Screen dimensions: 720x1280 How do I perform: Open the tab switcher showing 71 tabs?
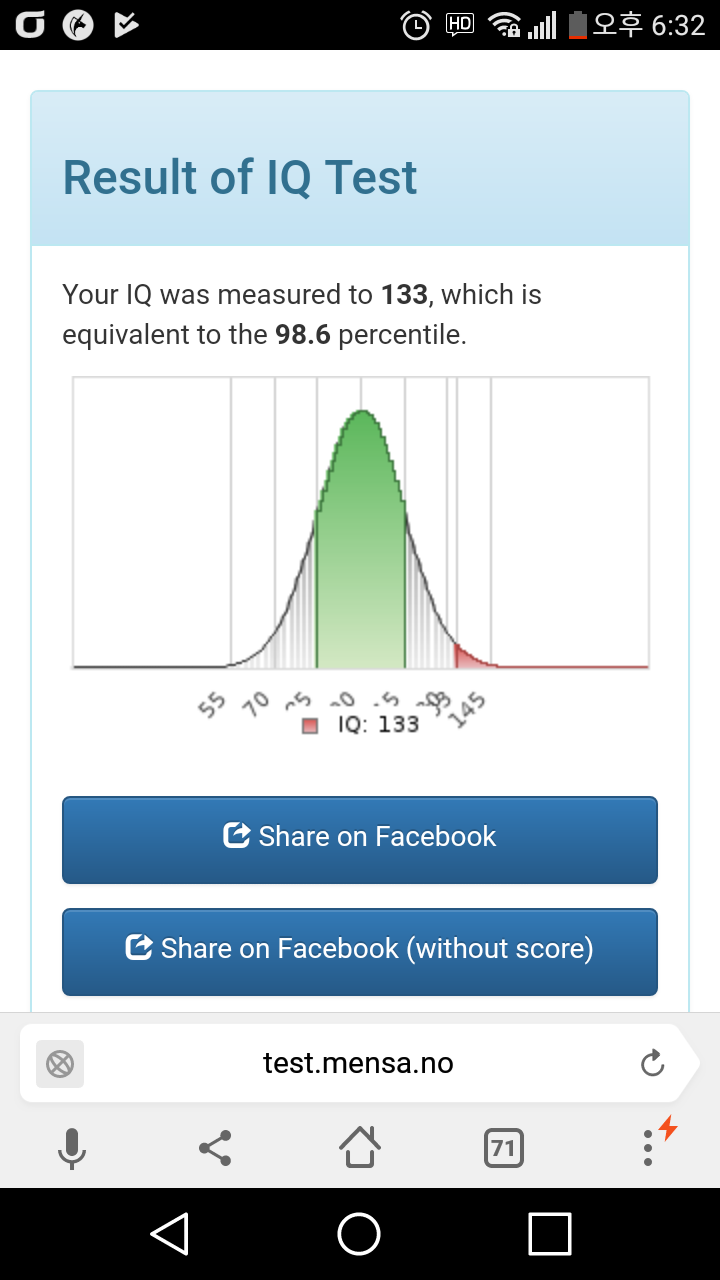pyautogui.click(x=503, y=1148)
